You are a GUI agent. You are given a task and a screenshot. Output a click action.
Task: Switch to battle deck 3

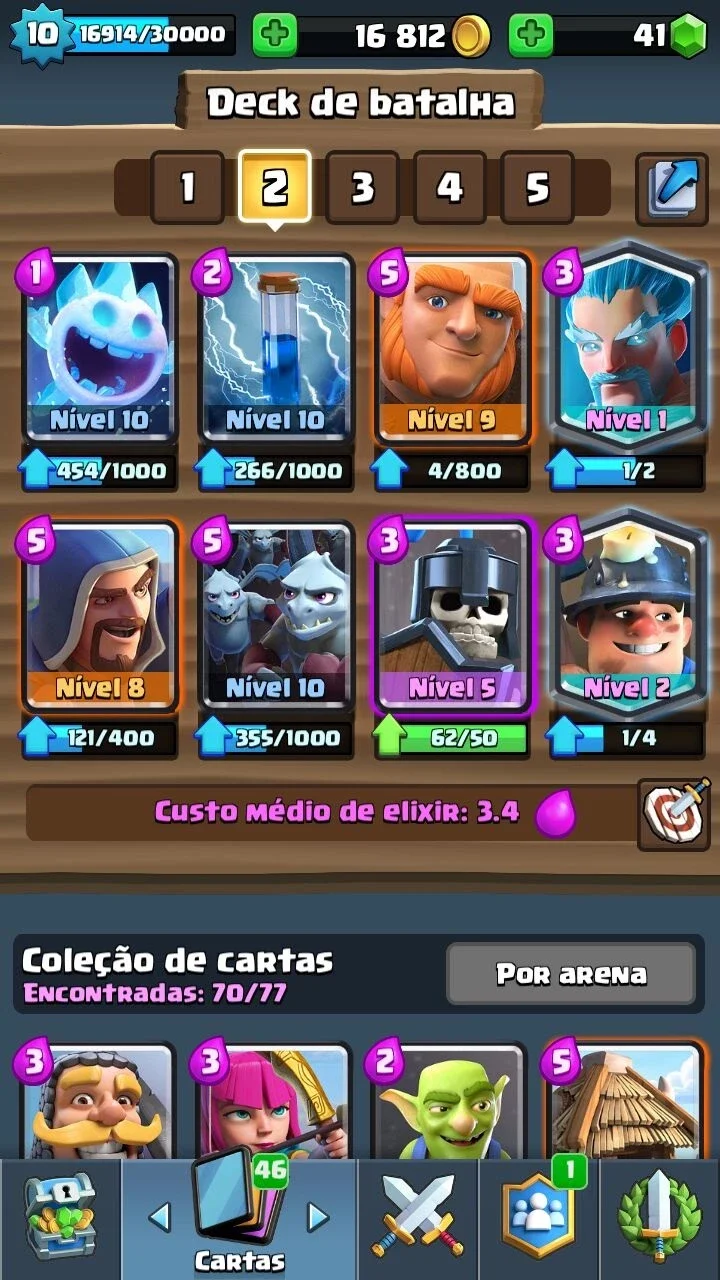[x=362, y=187]
